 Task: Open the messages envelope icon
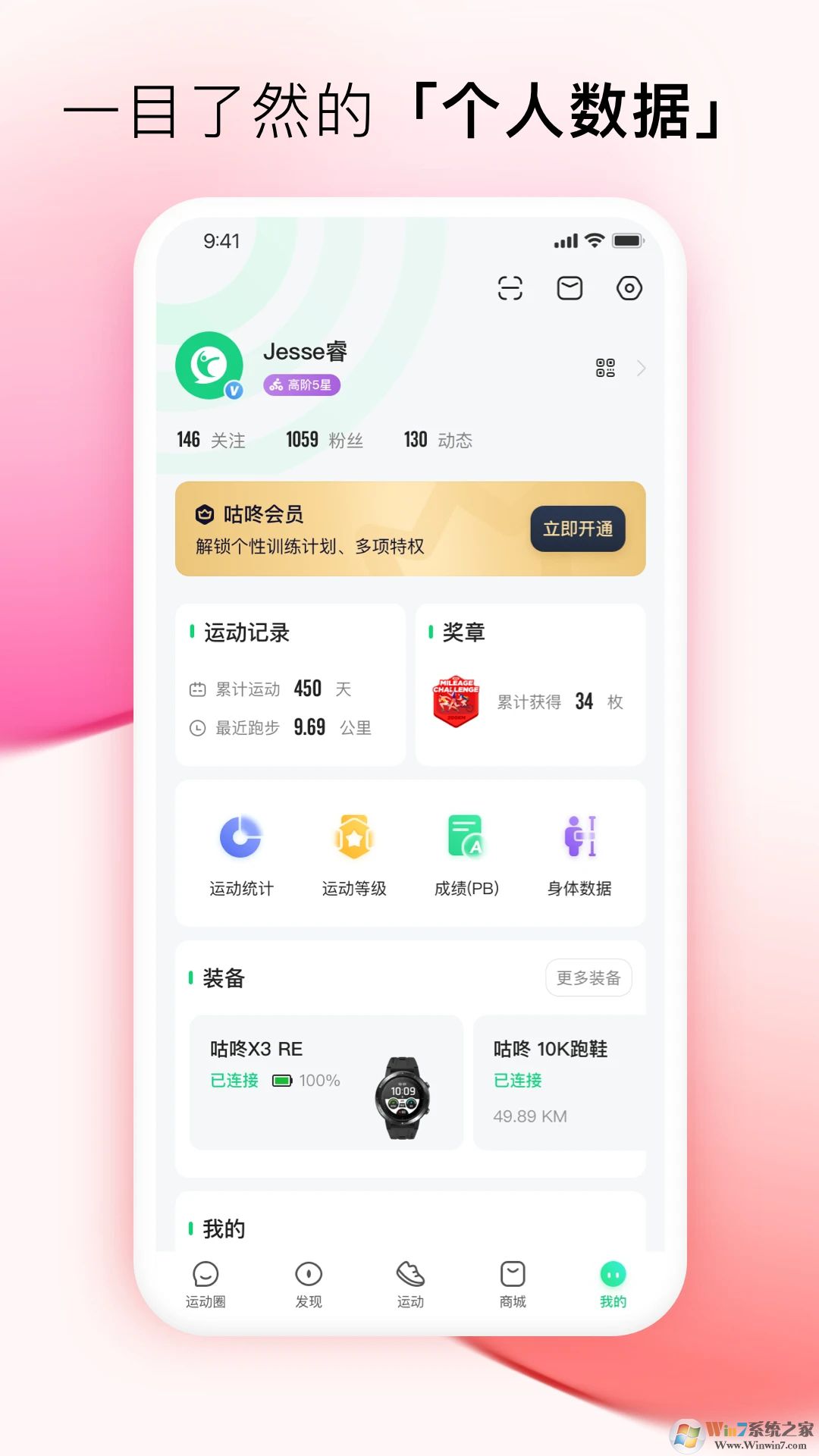click(570, 288)
